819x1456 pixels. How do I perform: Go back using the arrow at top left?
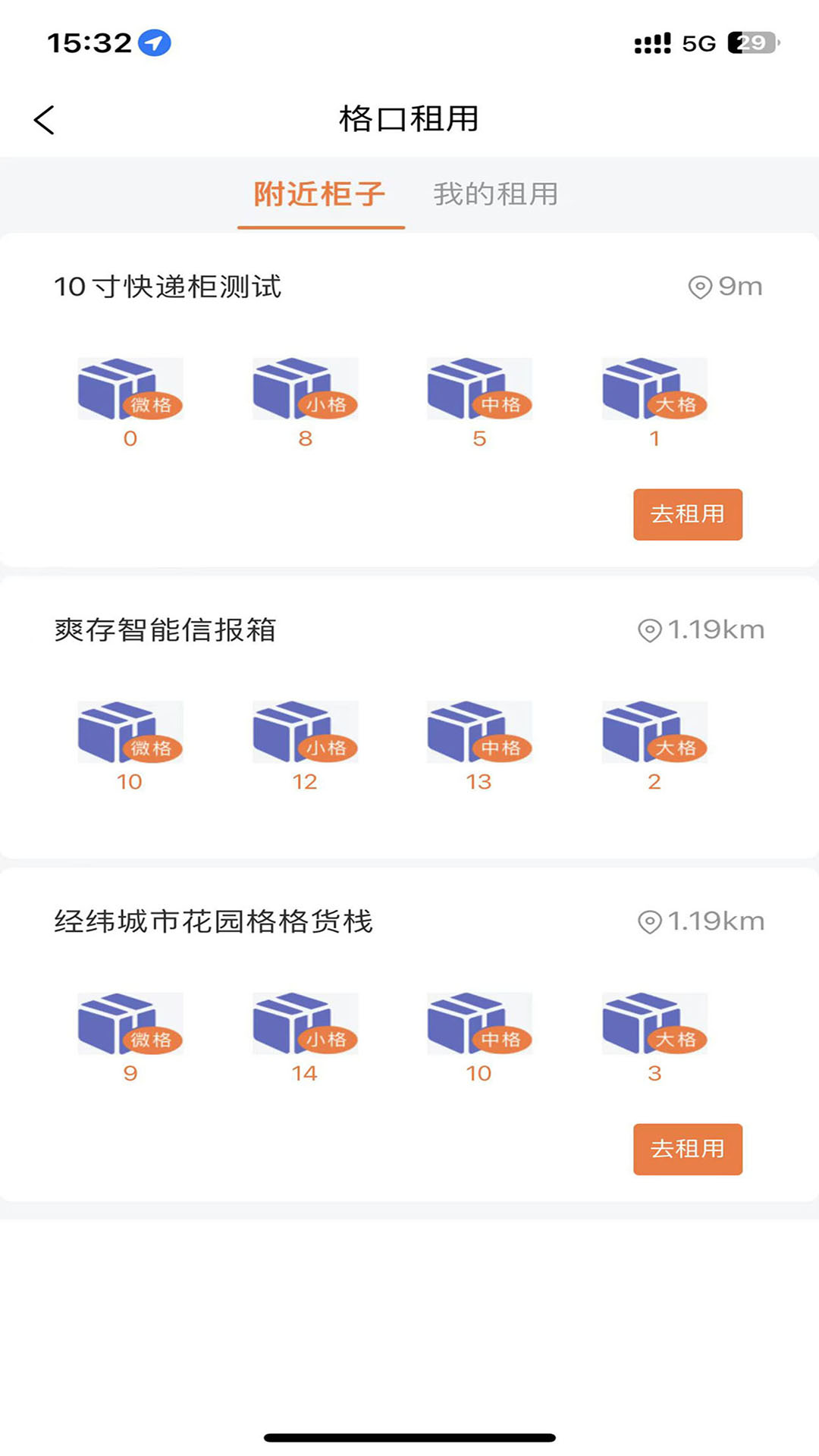[x=43, y=118]
